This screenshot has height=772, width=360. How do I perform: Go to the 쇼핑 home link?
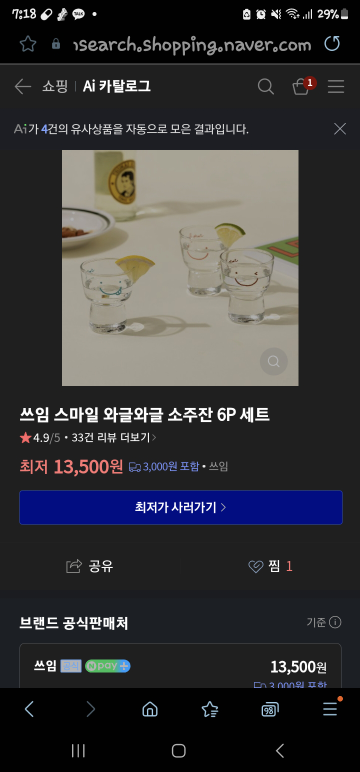tap(55, 87)
